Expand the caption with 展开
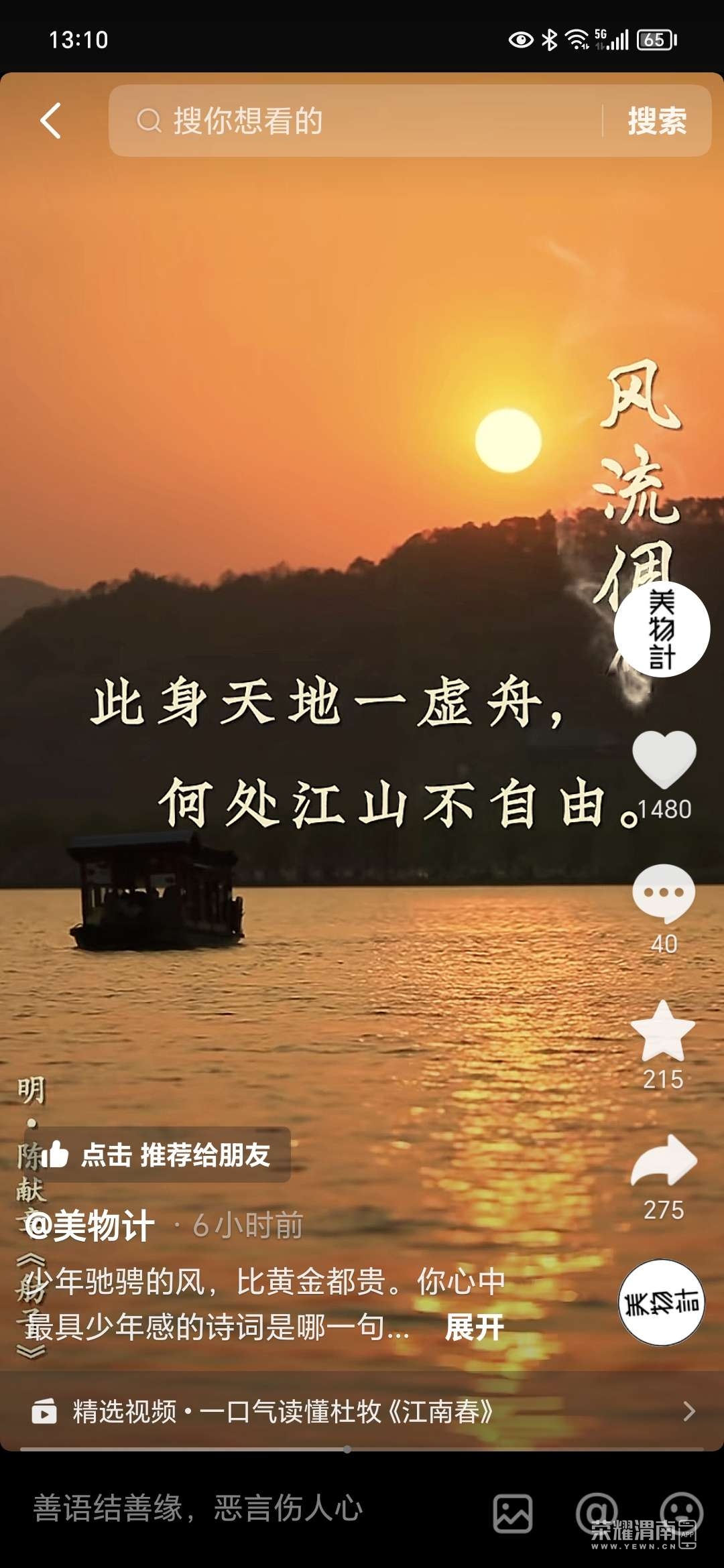Image resolution: width=724 pixels, height=1568 pixels. point(474,1327)
